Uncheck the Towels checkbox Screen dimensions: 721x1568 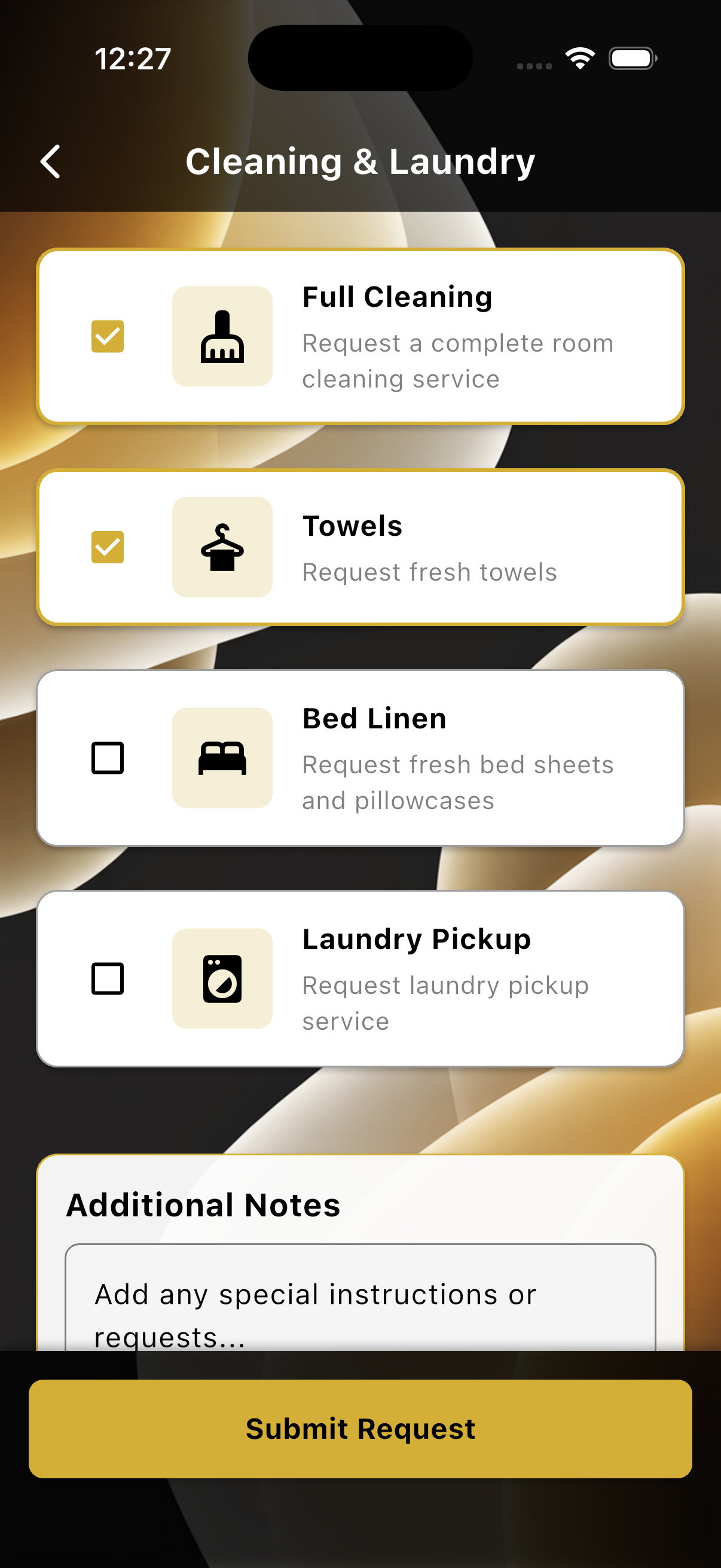108,547
